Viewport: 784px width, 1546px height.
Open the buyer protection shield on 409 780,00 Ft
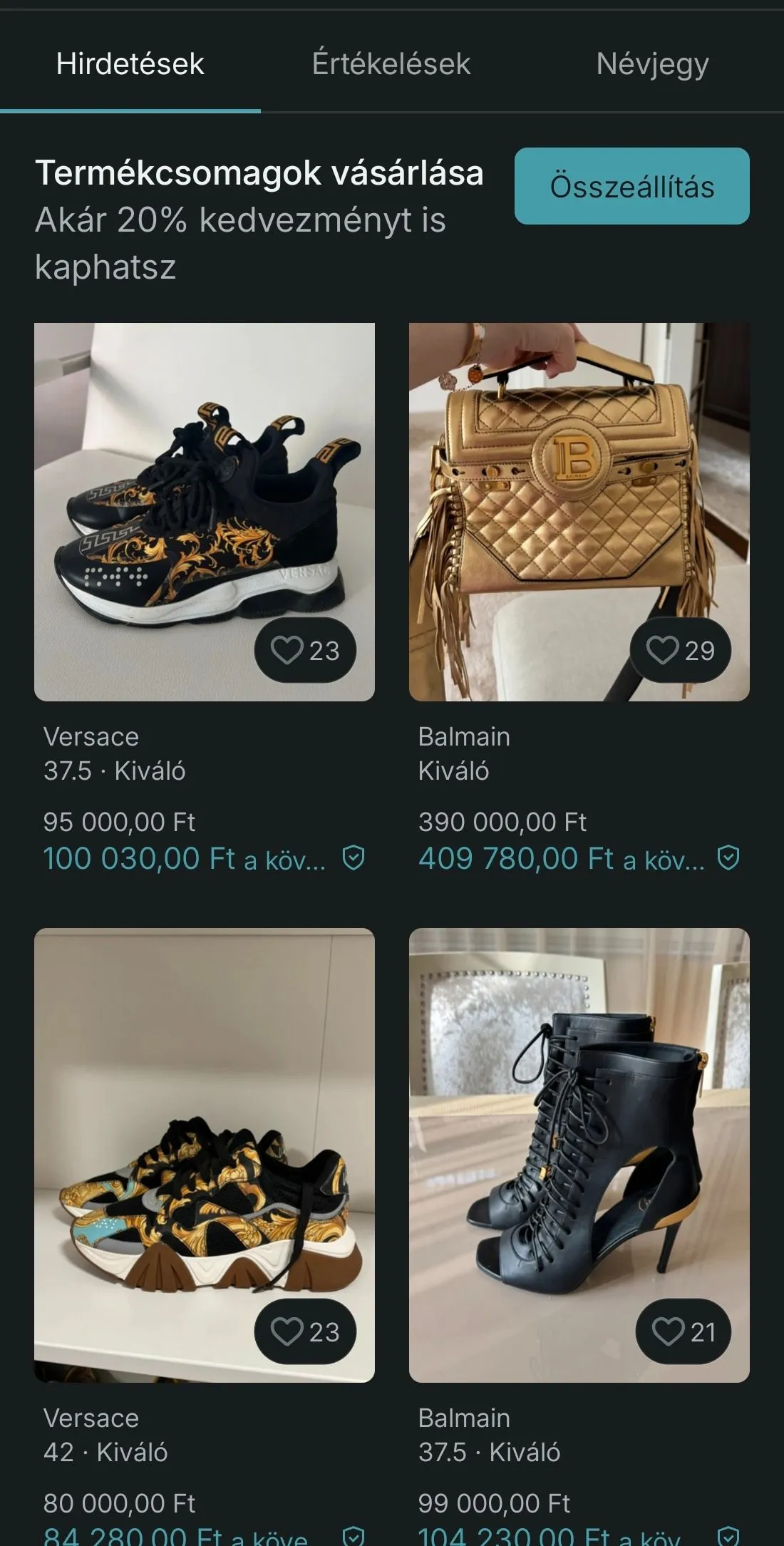pos(728,857)
